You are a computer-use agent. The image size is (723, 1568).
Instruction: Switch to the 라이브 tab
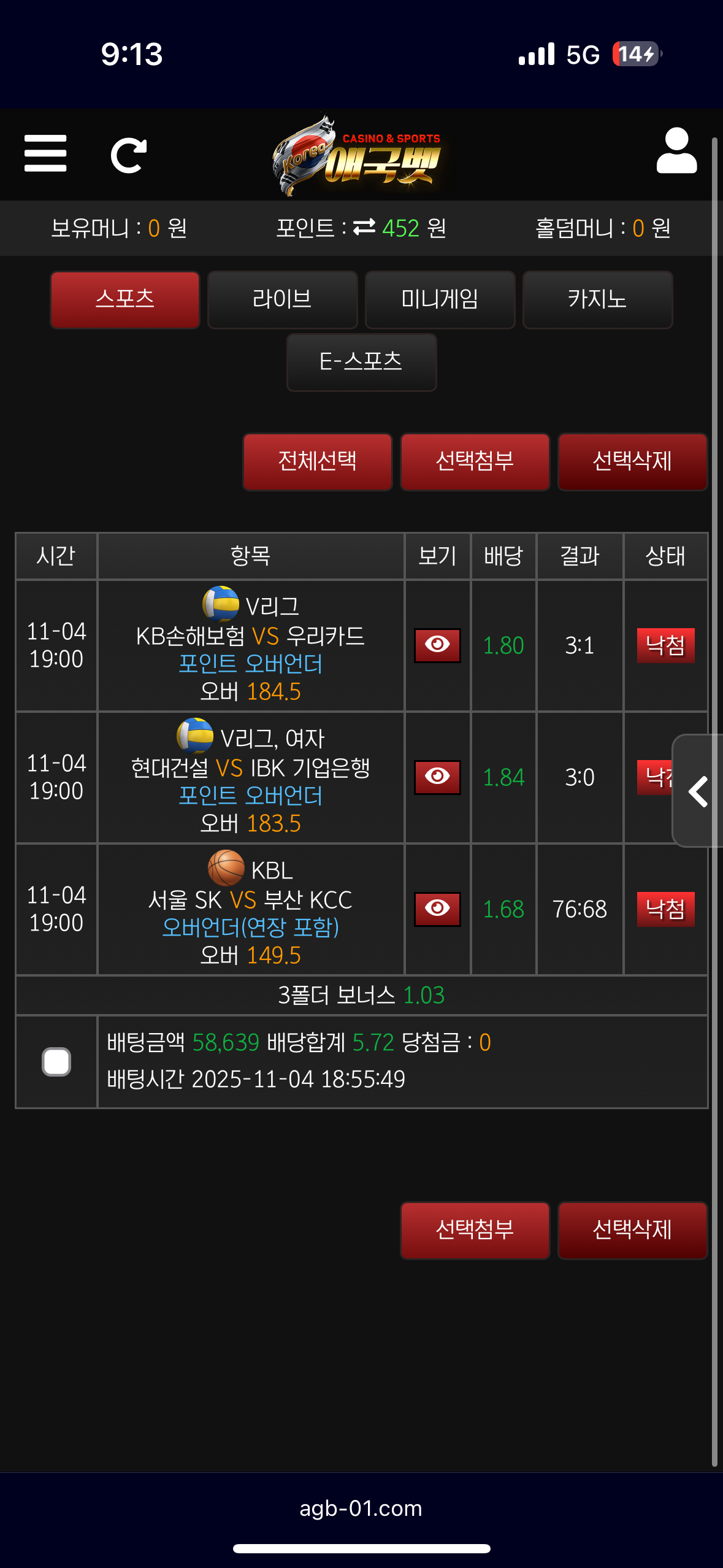click(x=282, y=299)
